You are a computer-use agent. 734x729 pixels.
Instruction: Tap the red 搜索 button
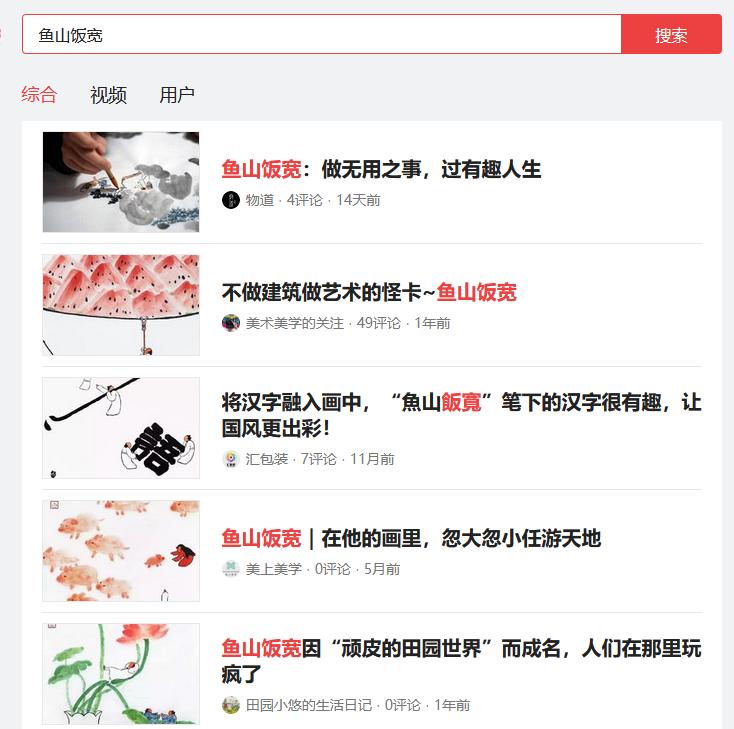[671, 35]
